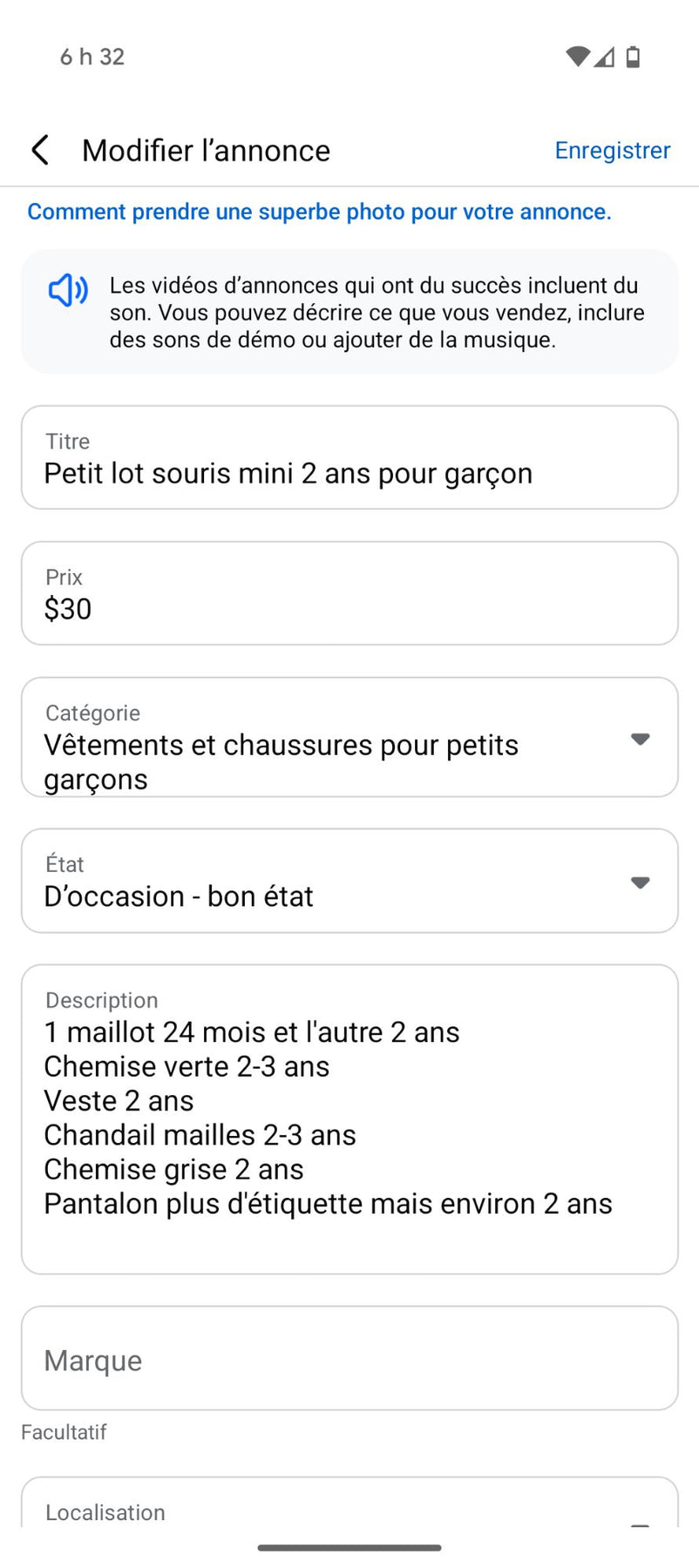Open the État dropdown
The image size is (699, 1568).
tap(349, 881)
